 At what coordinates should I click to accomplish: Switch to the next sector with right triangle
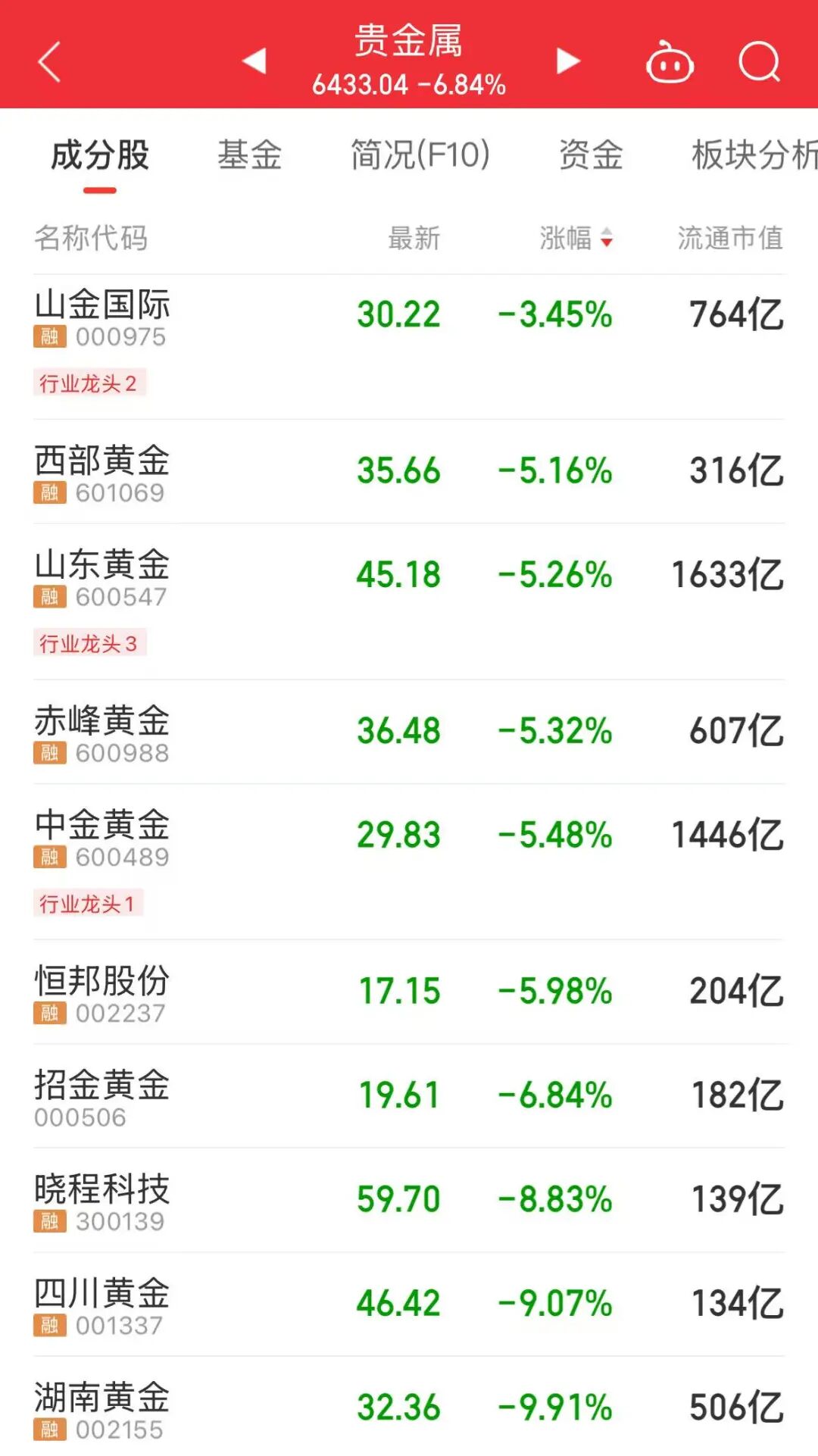[x=568, y=61]
